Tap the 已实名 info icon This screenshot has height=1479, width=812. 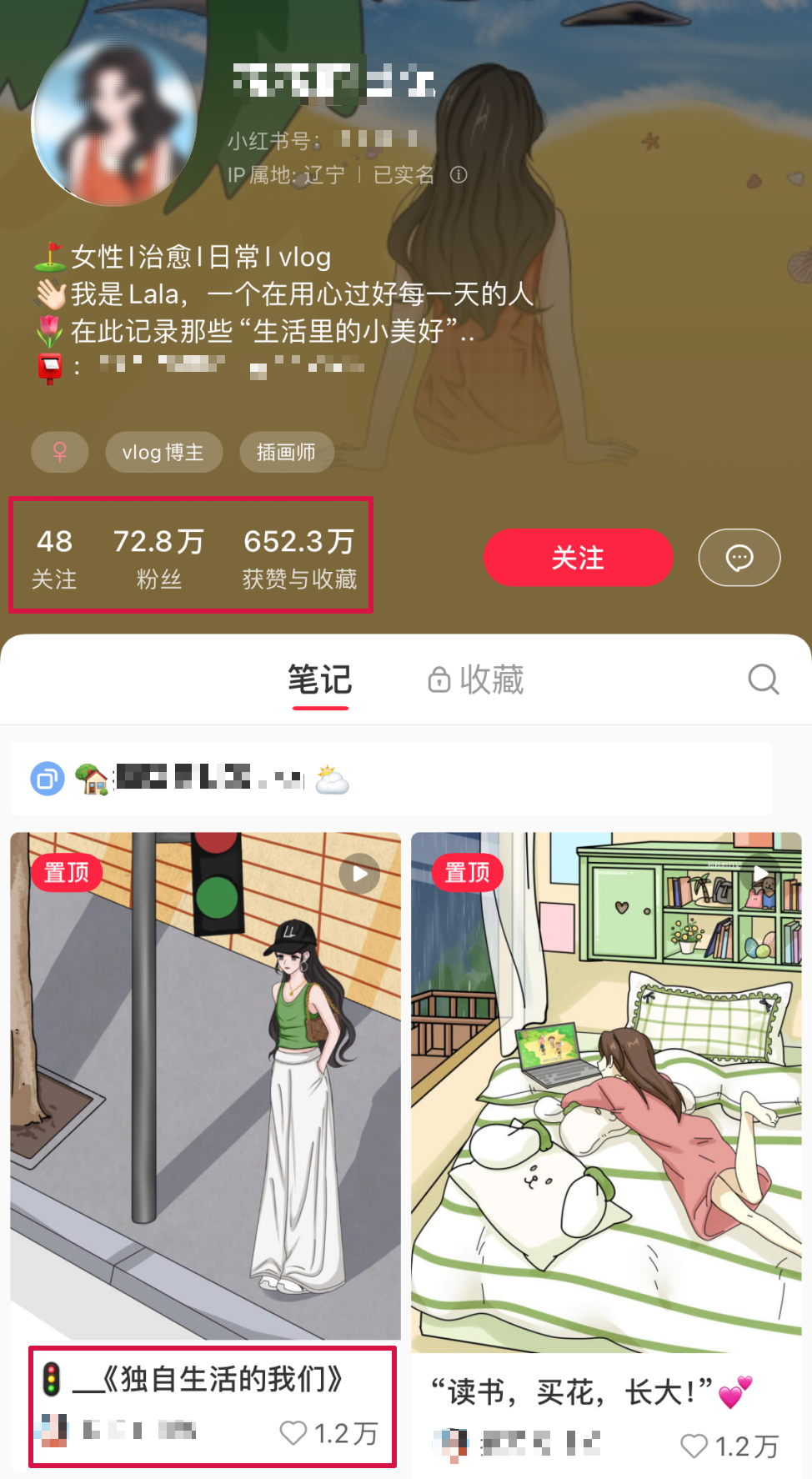pyautogui.click(x=459, y=175)
